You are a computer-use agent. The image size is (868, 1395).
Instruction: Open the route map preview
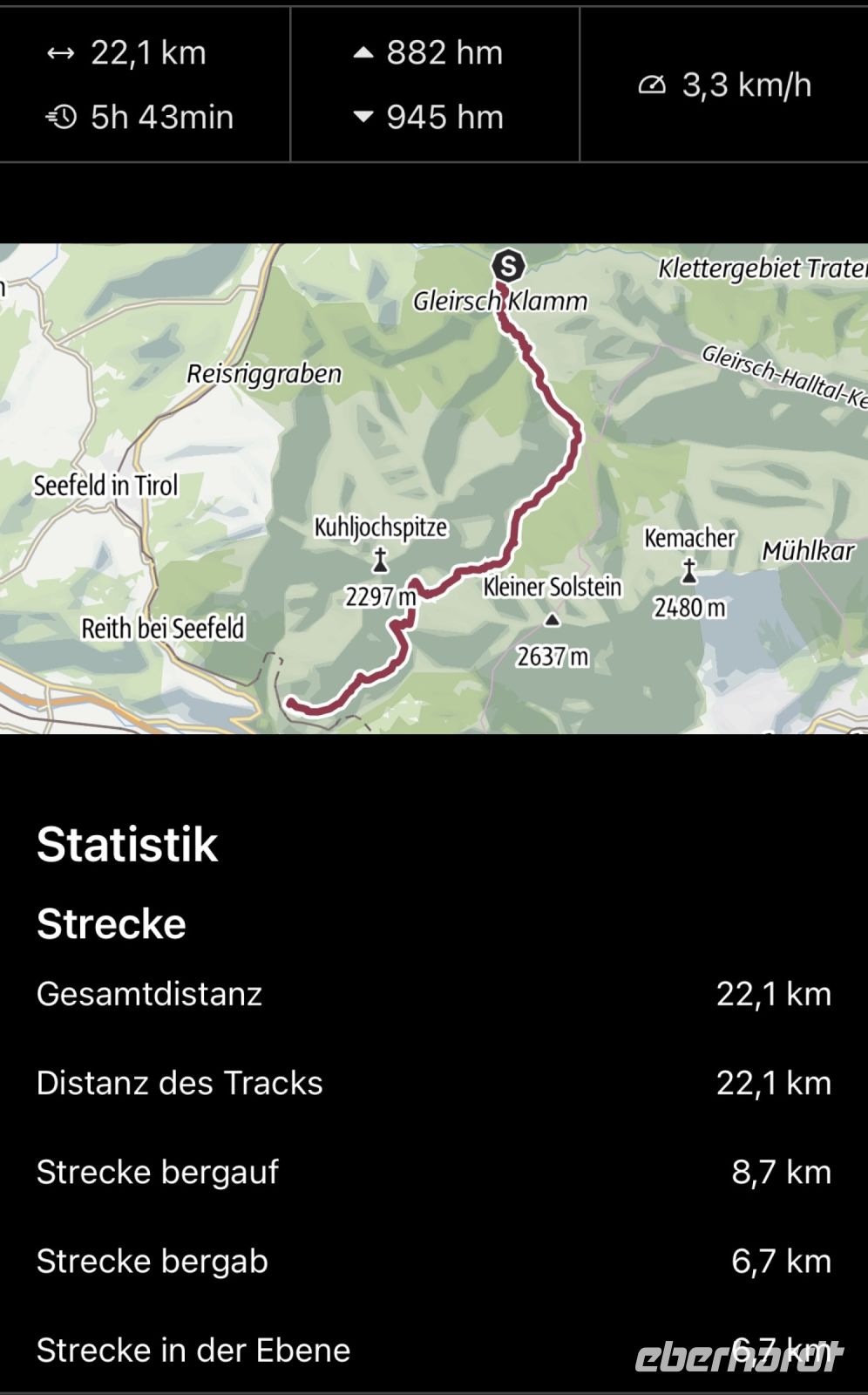434,488
